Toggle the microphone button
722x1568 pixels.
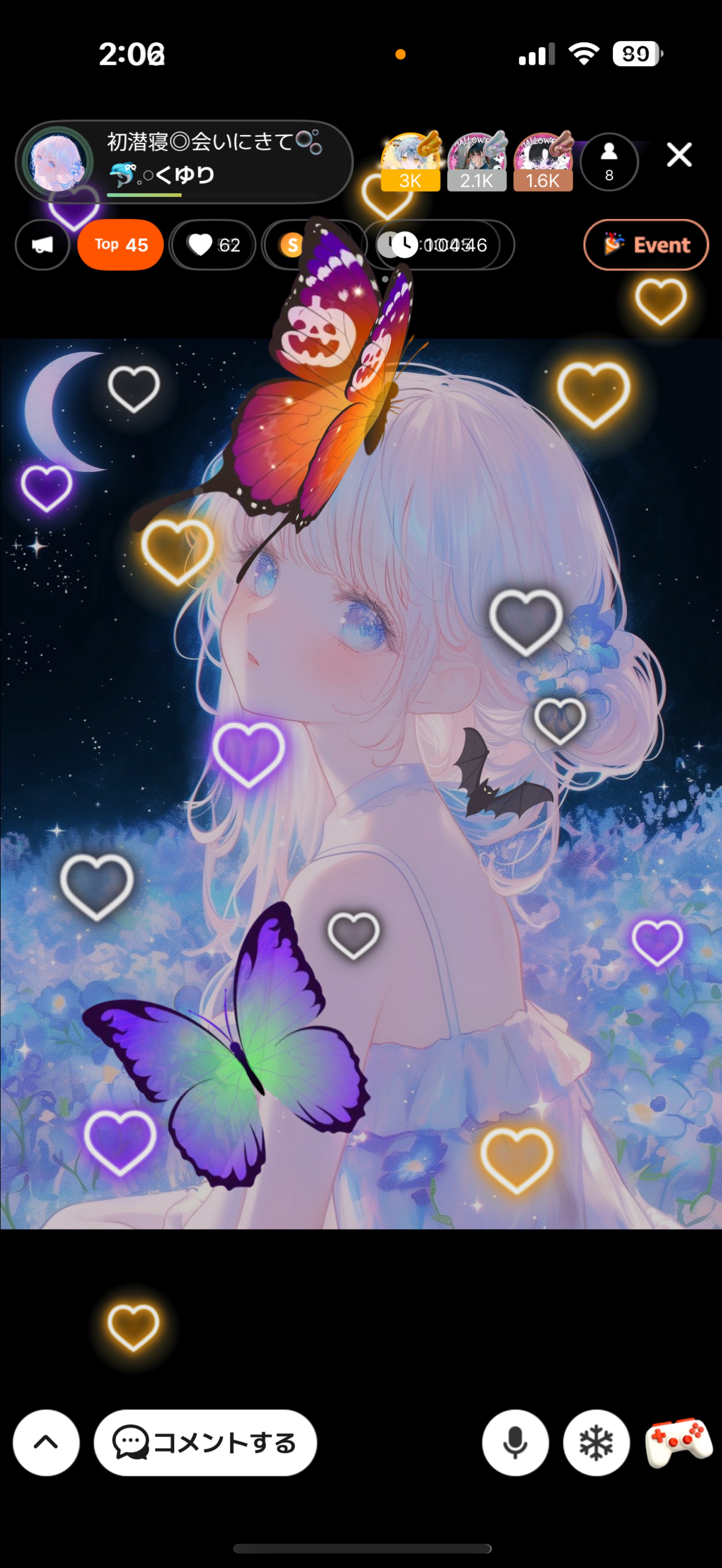[x=515, y=1442]
